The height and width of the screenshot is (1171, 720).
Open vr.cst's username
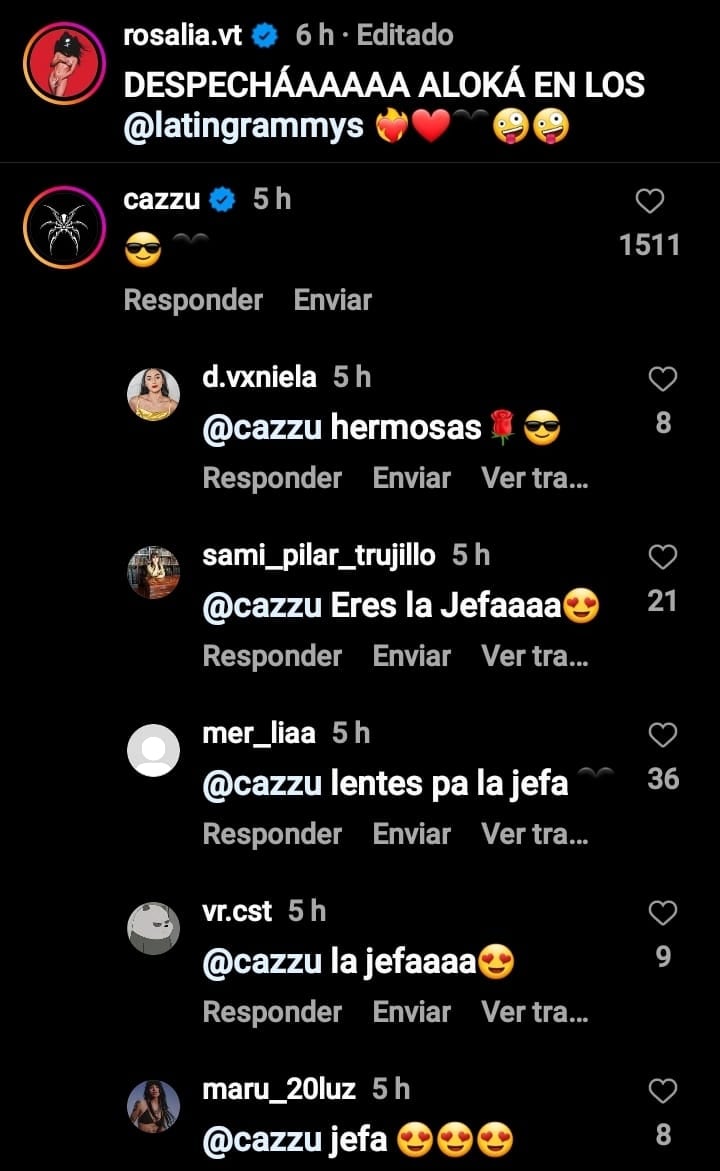click(x=237, y=911)
